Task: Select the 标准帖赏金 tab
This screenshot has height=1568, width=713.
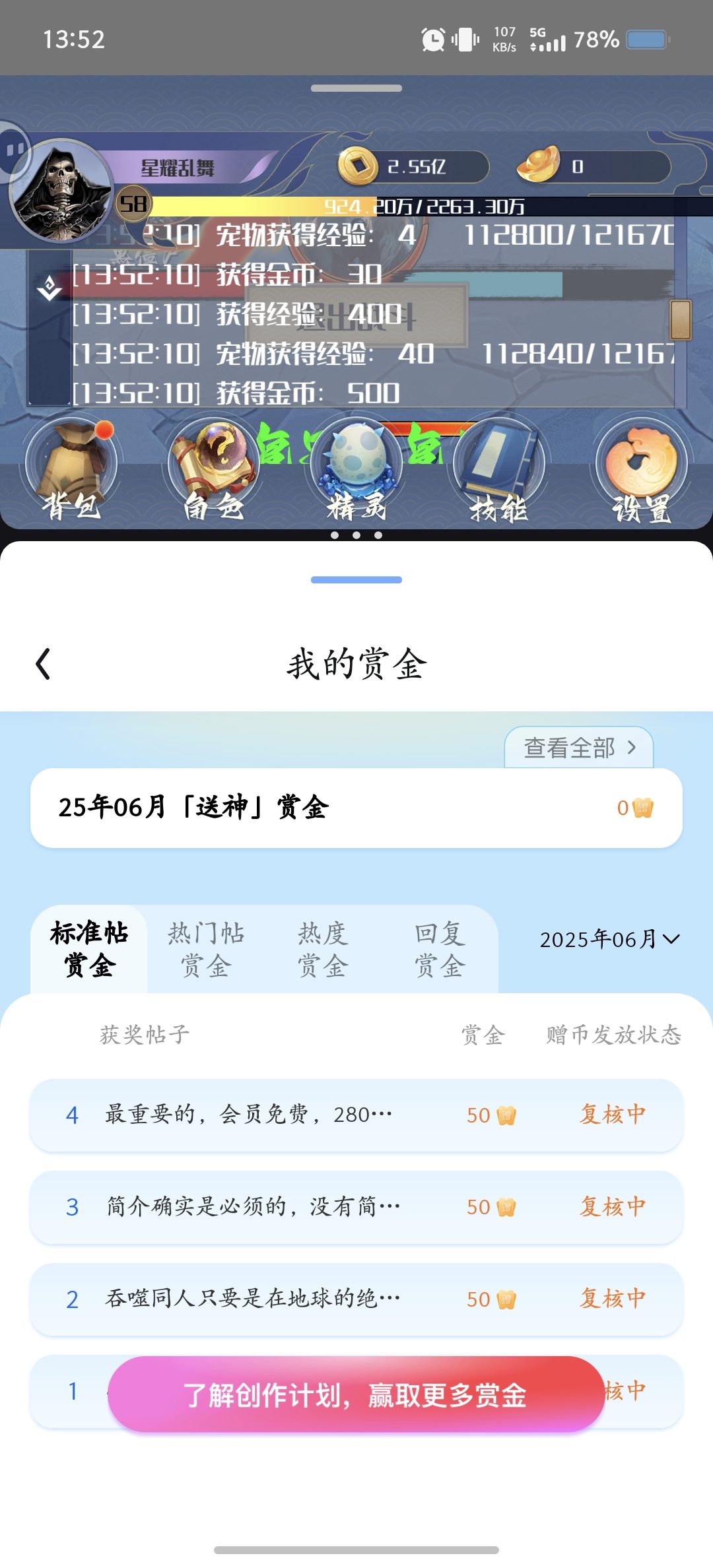Action: click(89, 949)
